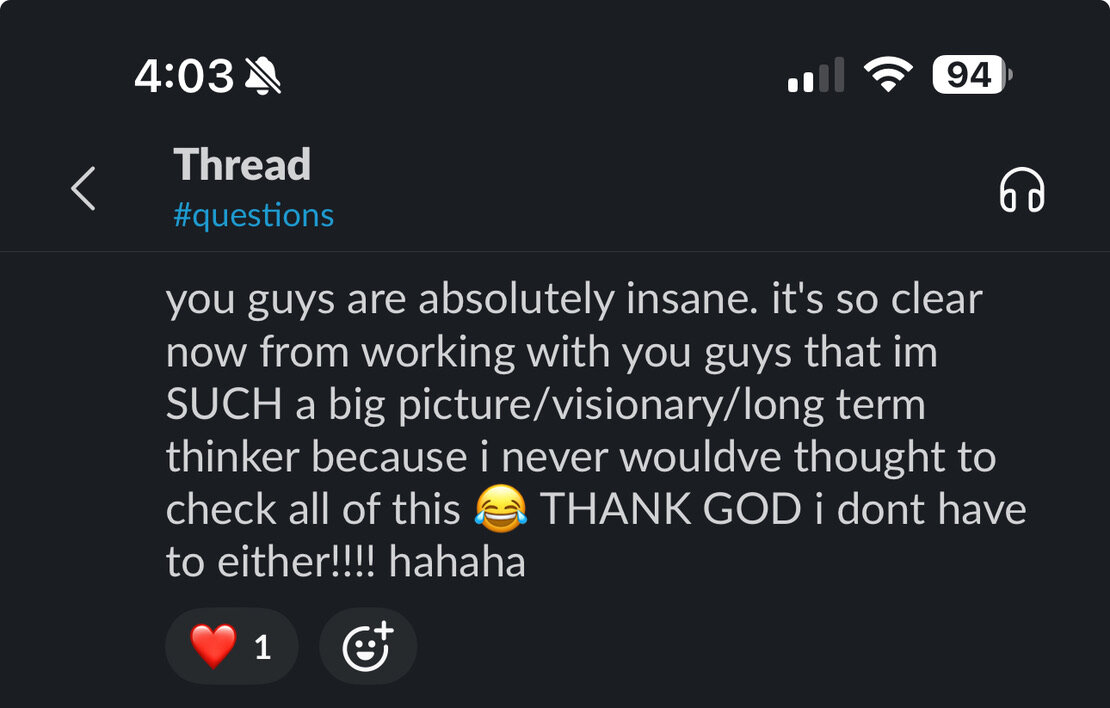This screenshot has width=1110, height=708.
Task: Tap the red heart reaction
Action: point(231,647)
